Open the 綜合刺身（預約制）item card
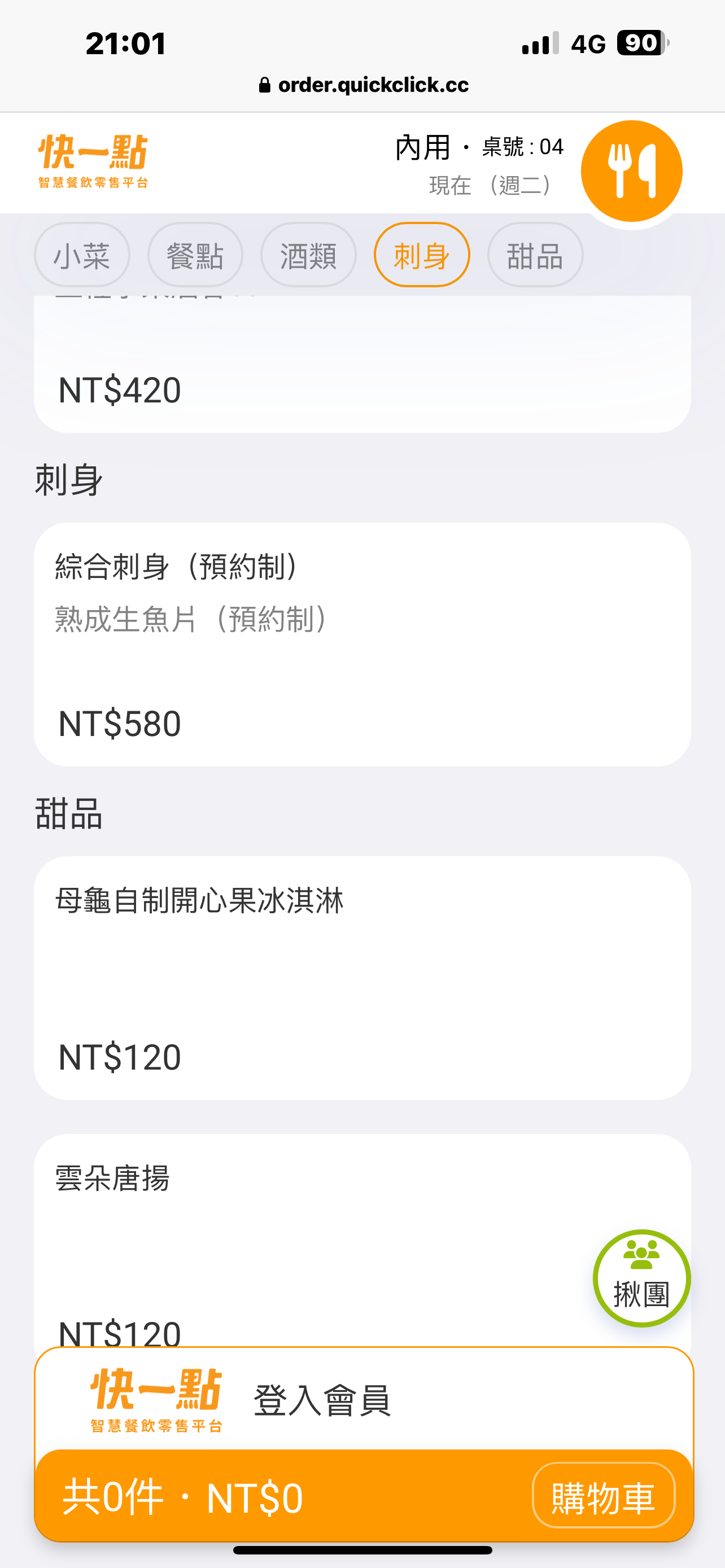 click(x=362, y=644)
